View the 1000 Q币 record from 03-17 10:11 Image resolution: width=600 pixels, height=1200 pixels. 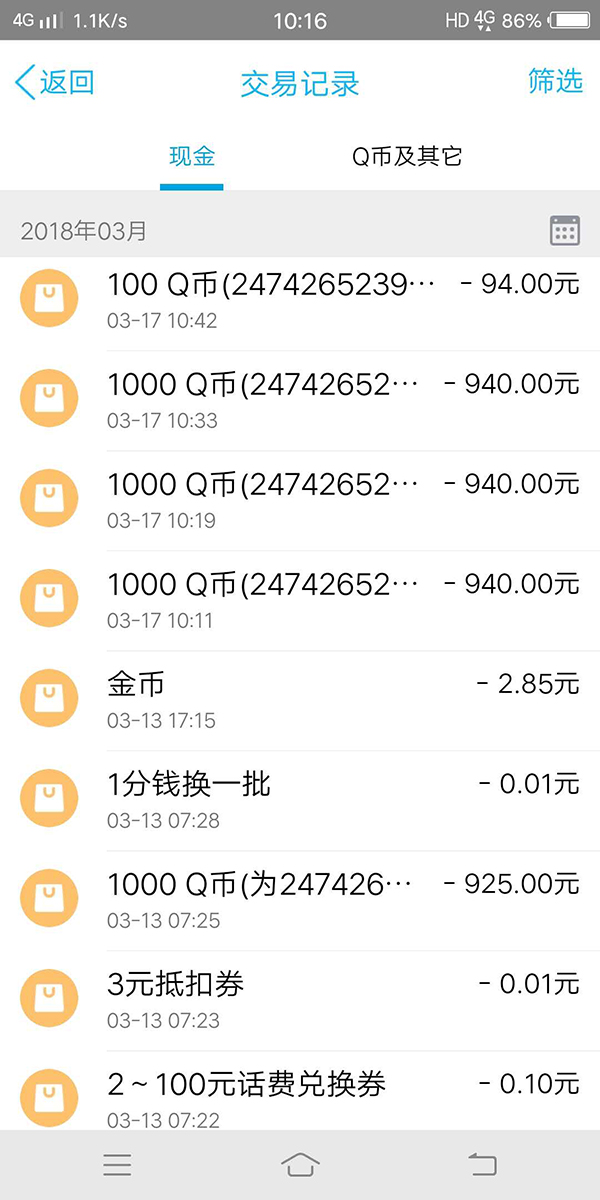[x=300, y=601]
